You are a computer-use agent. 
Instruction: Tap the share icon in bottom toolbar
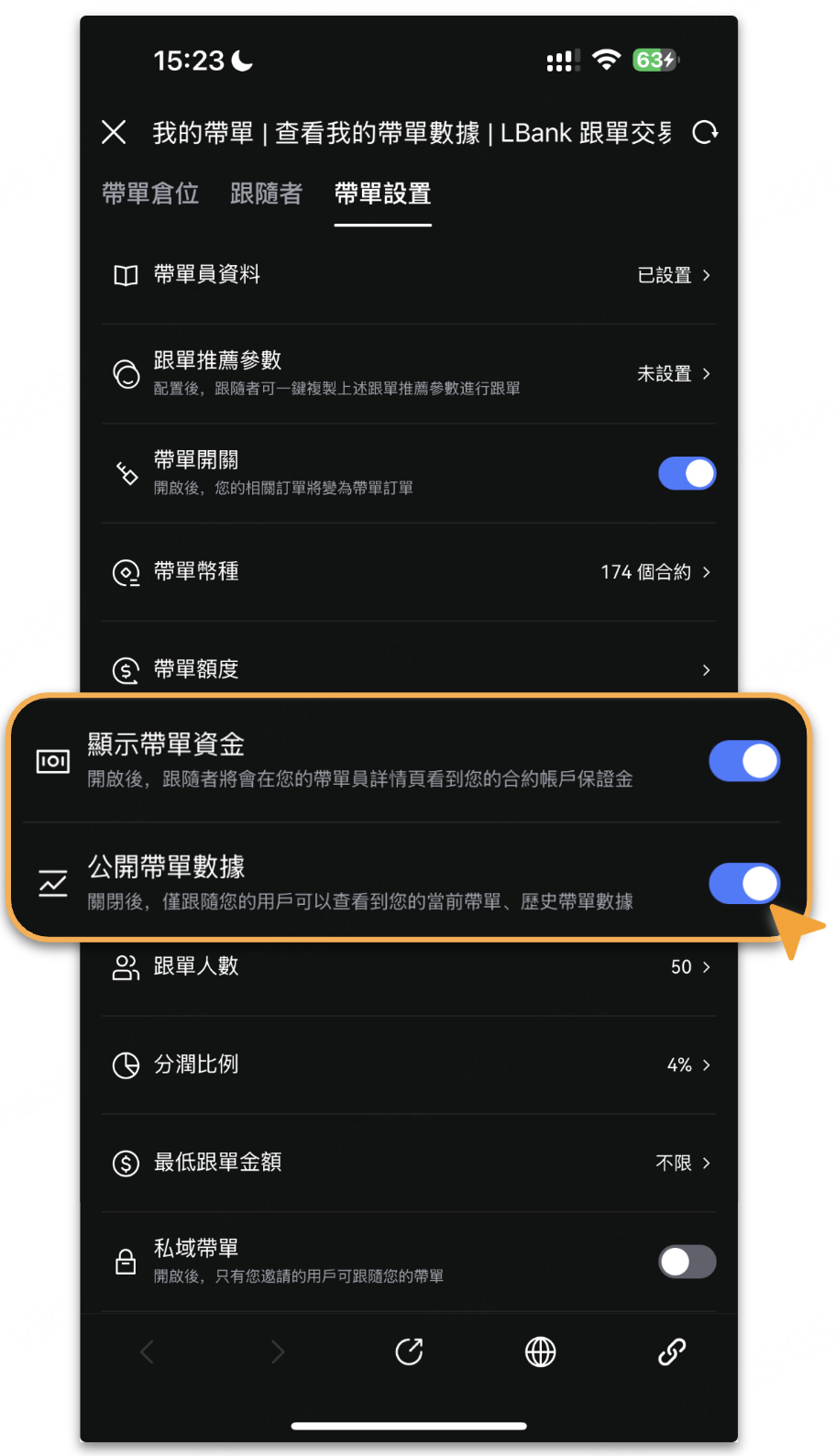click(x=409, y=1351)
